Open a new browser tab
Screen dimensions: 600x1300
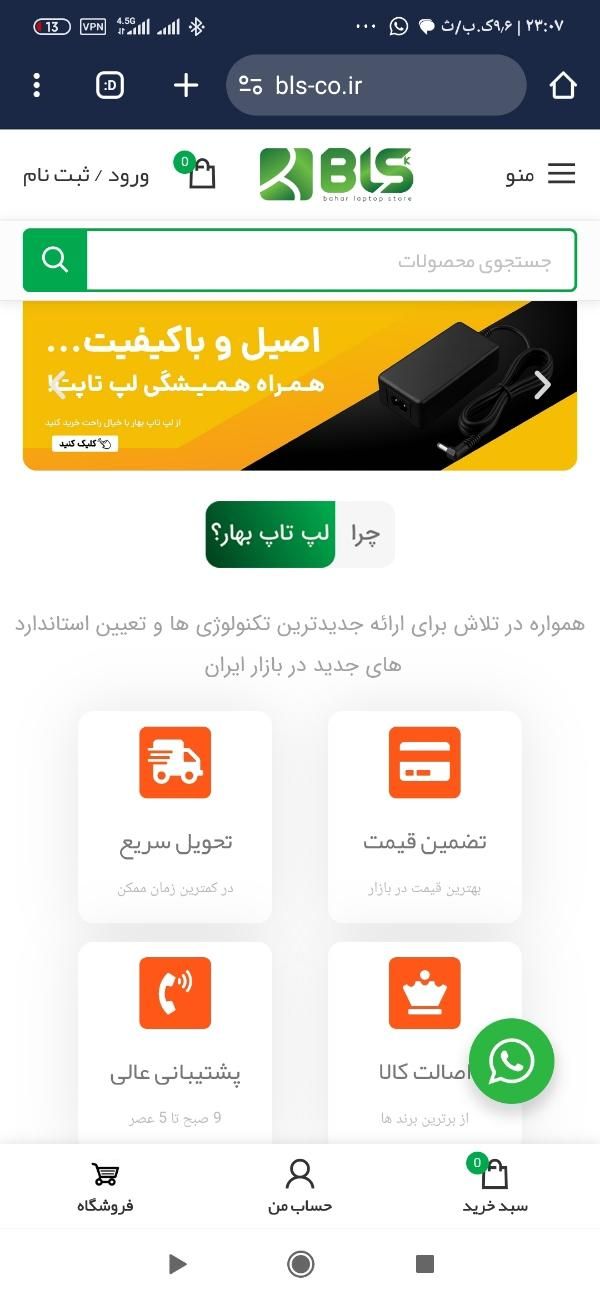[186, 86]
